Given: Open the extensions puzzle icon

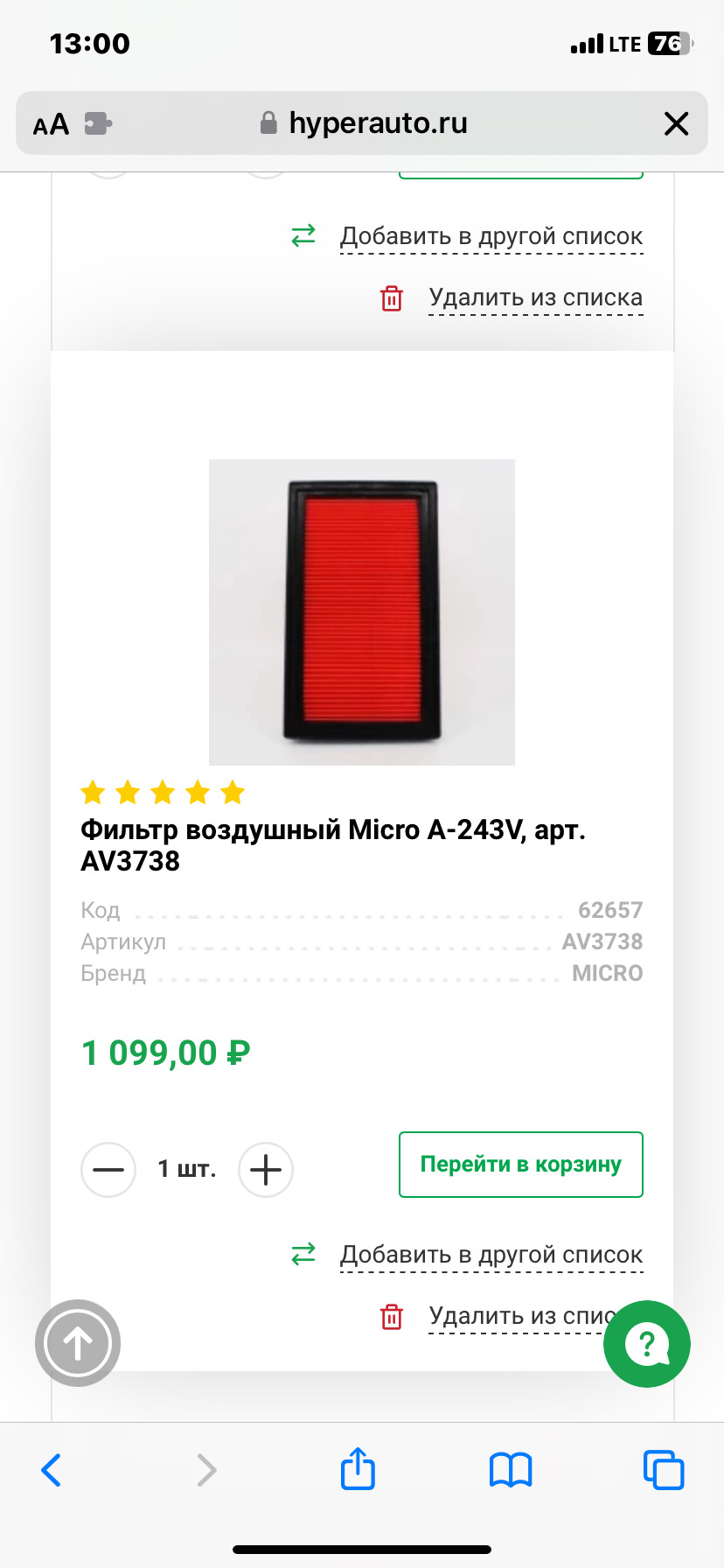Looking at the screenshot, I should click(x=98, y=123).
